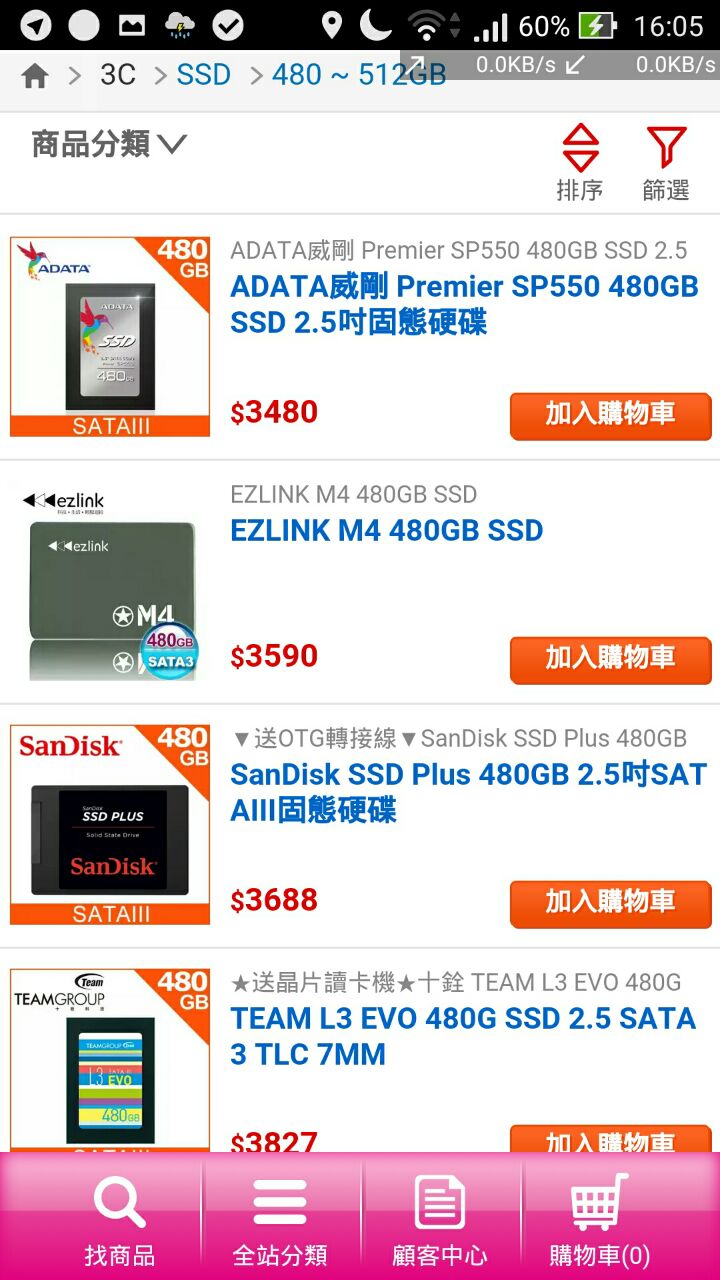Open ADATA威剛 Premier SP550 480GB product link
This screenshot has width=720, height=1280.
tap(464, 304)
